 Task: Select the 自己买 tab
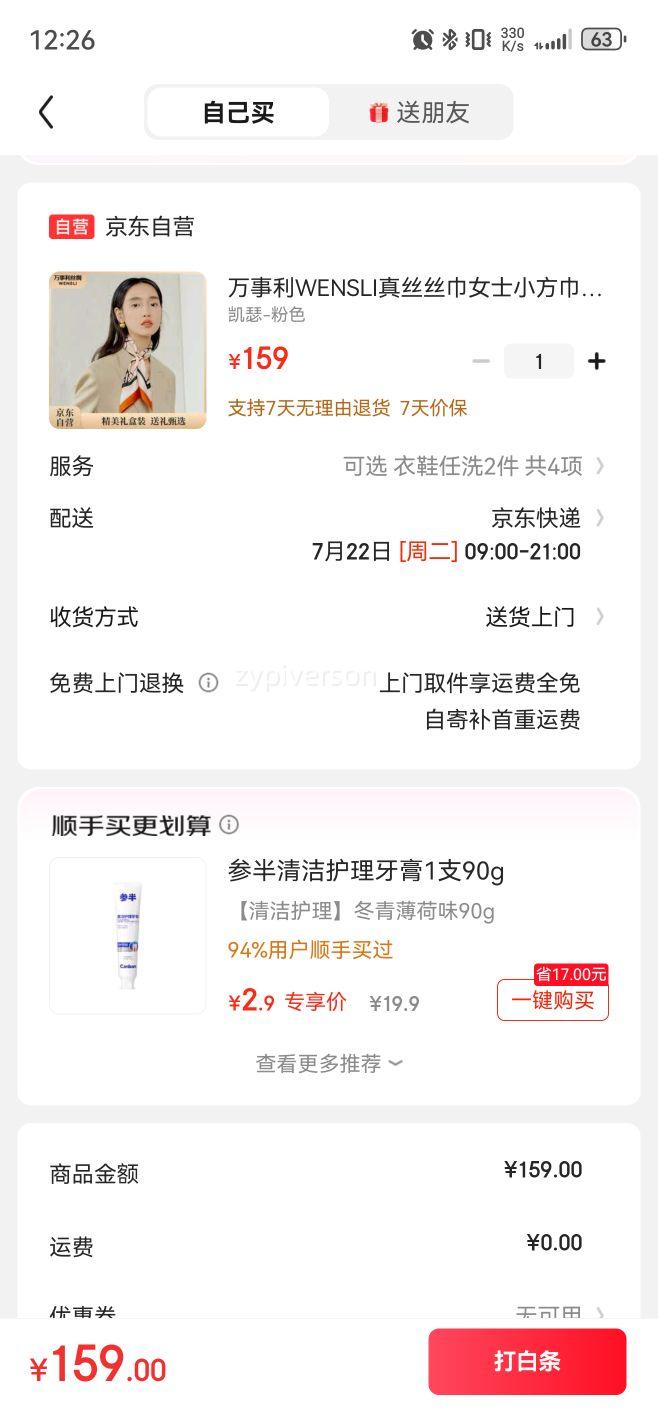(x=238, y=112)
